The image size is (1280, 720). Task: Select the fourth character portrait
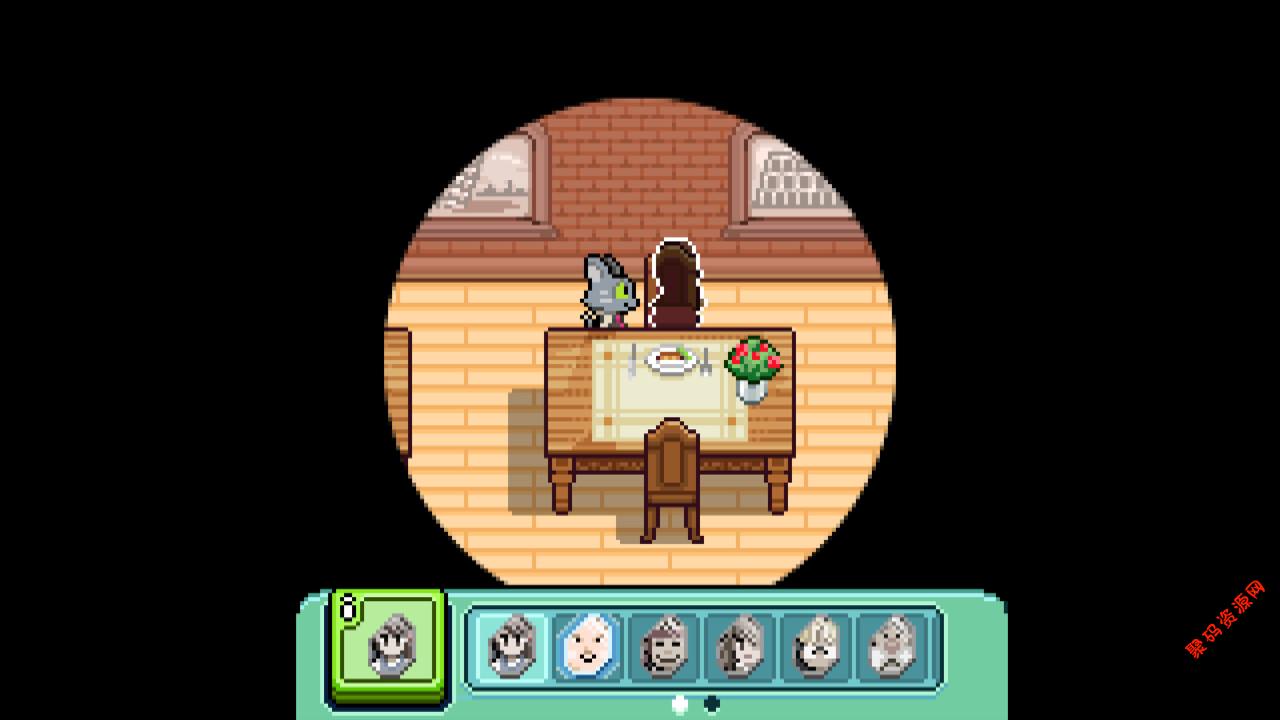(740, 646)
